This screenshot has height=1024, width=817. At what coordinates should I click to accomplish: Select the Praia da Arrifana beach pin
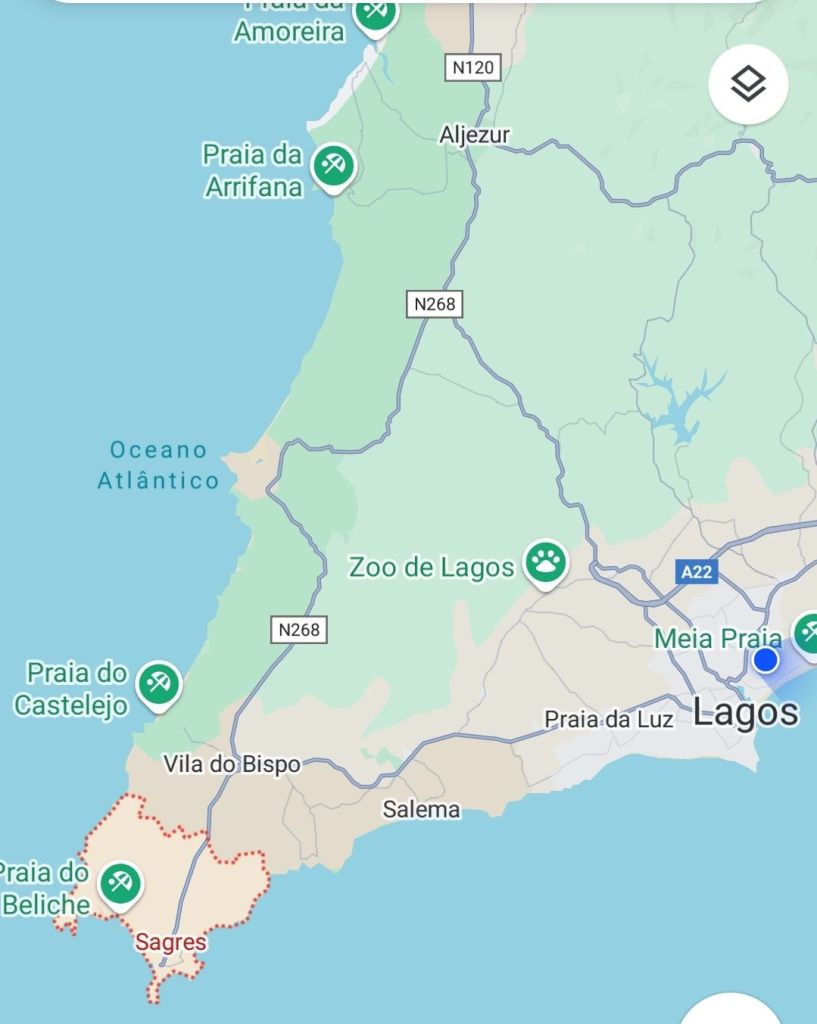(x=333, y=165)
